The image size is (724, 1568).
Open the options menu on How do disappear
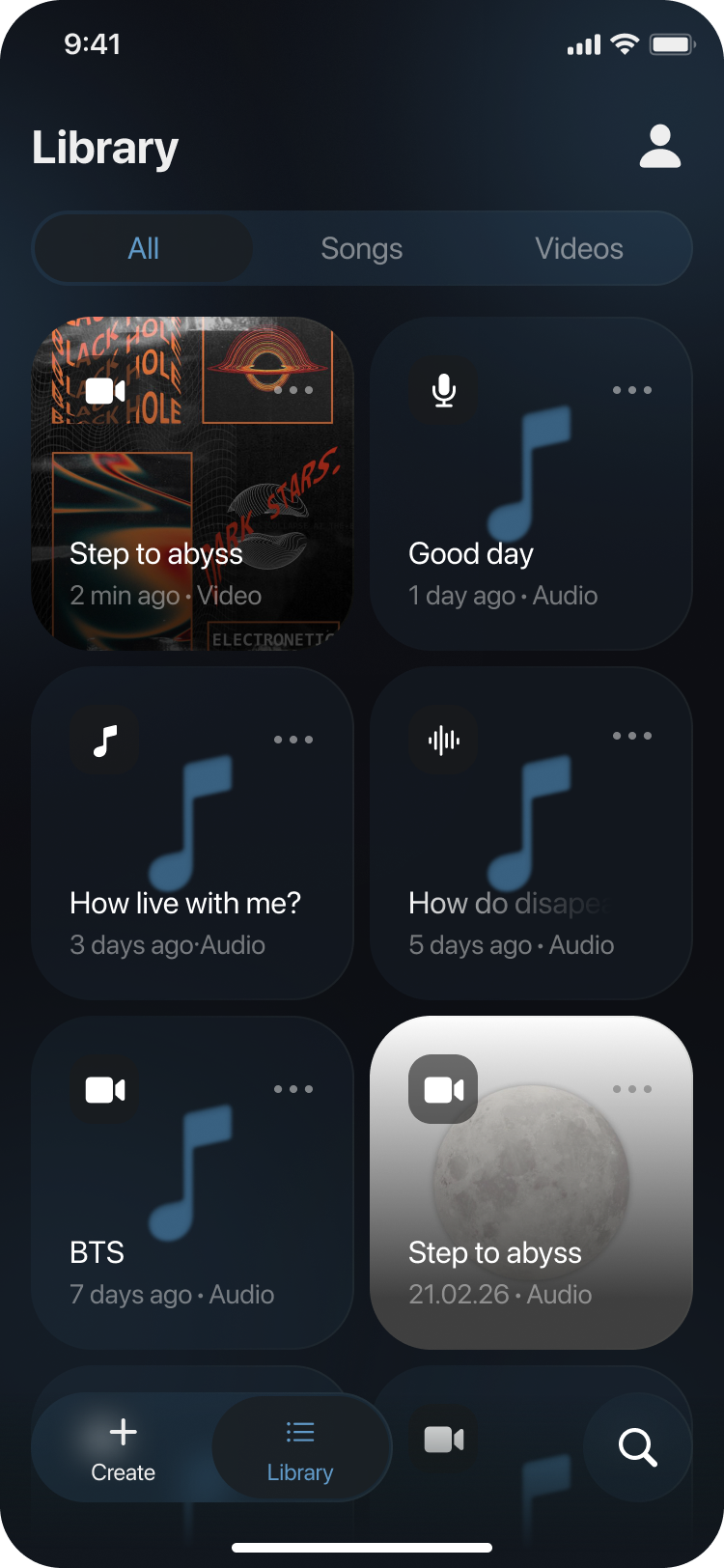tap(632, 736)
